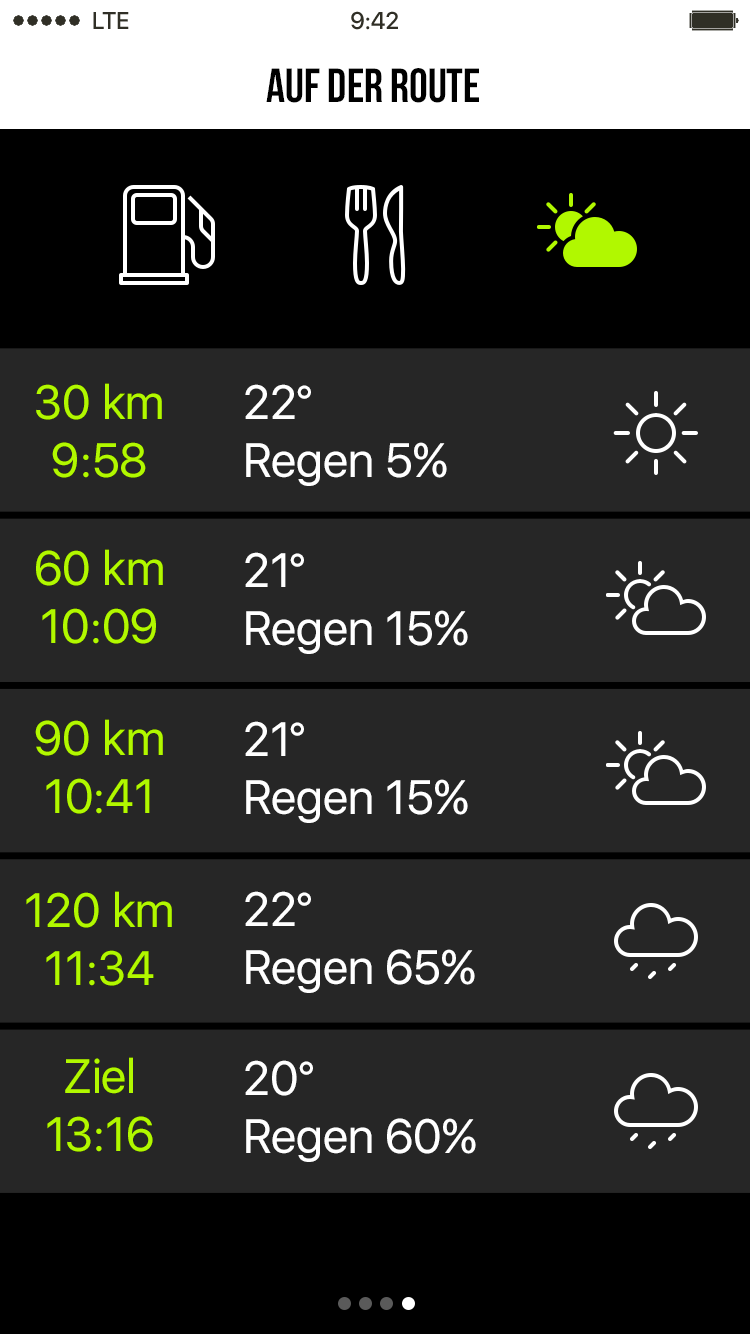Screen dimensions: 750x1334
Task: Tap the page indicator dots
Action: click(376, 1303)
